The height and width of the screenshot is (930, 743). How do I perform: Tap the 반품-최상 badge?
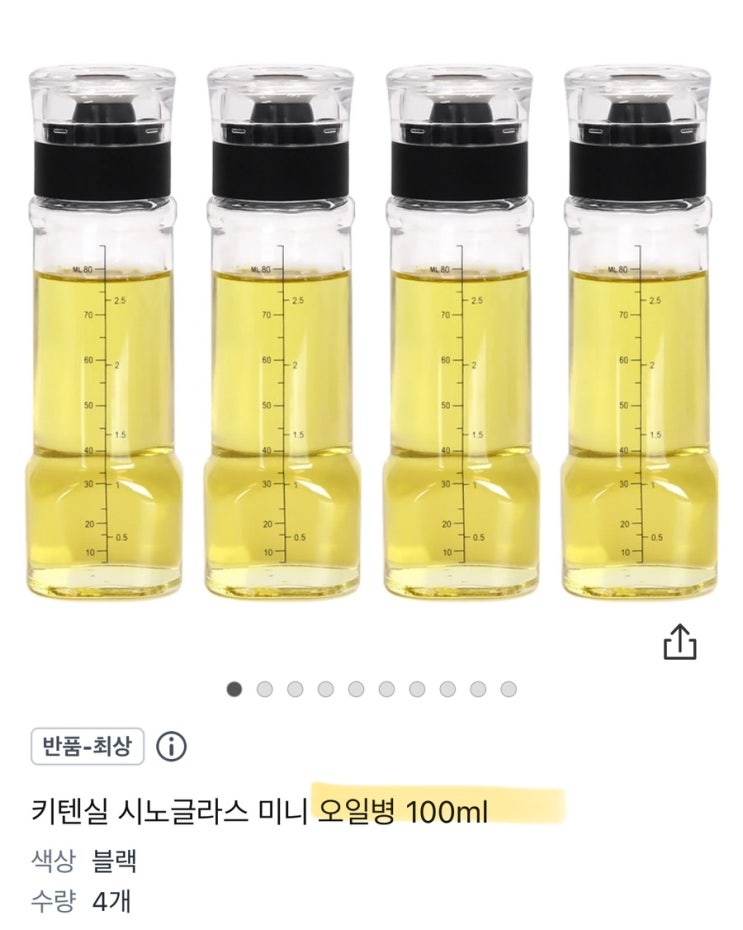coord(88,747)
